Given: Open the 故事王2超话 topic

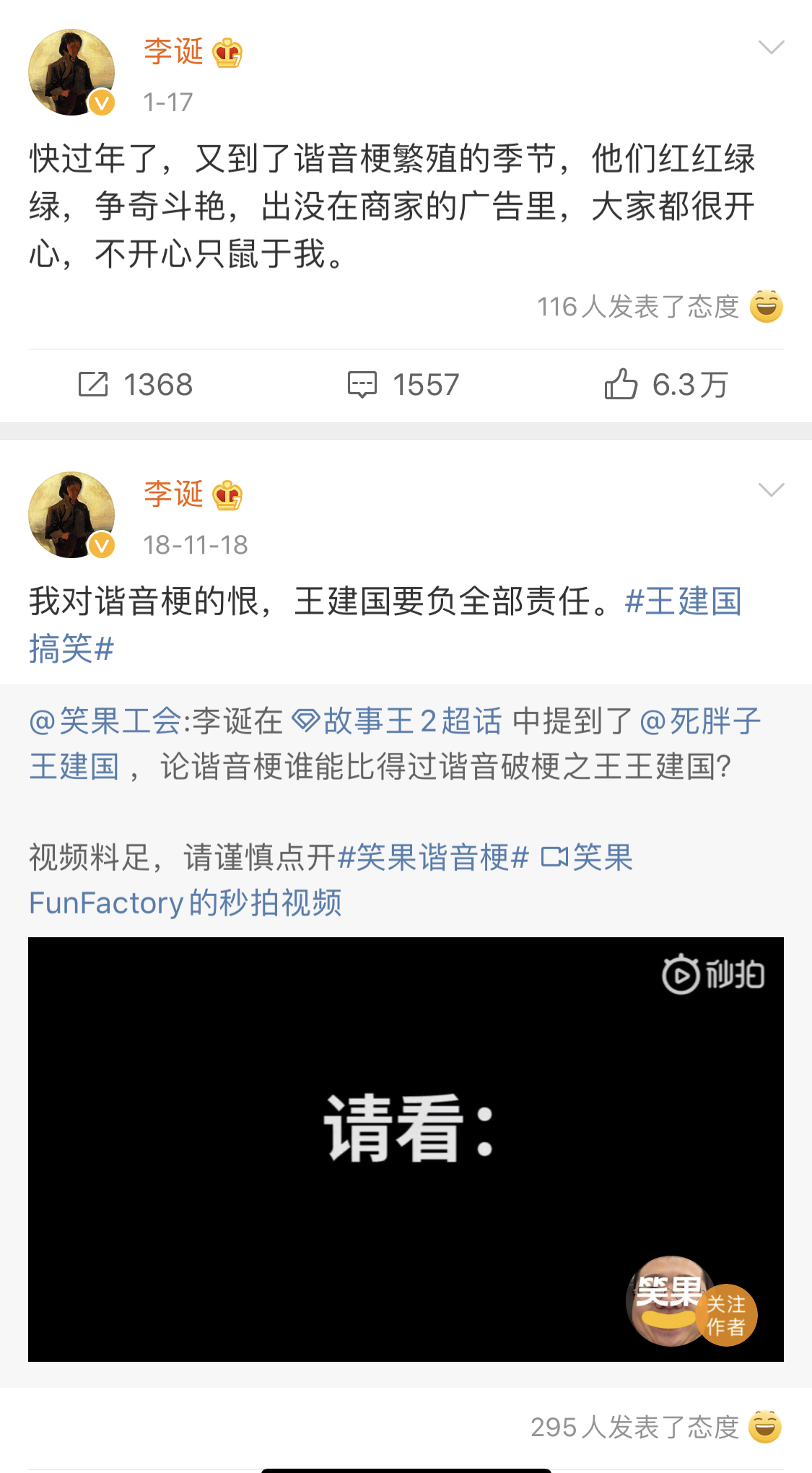Looking at the screenshot, I should click(x=397, y=721).
